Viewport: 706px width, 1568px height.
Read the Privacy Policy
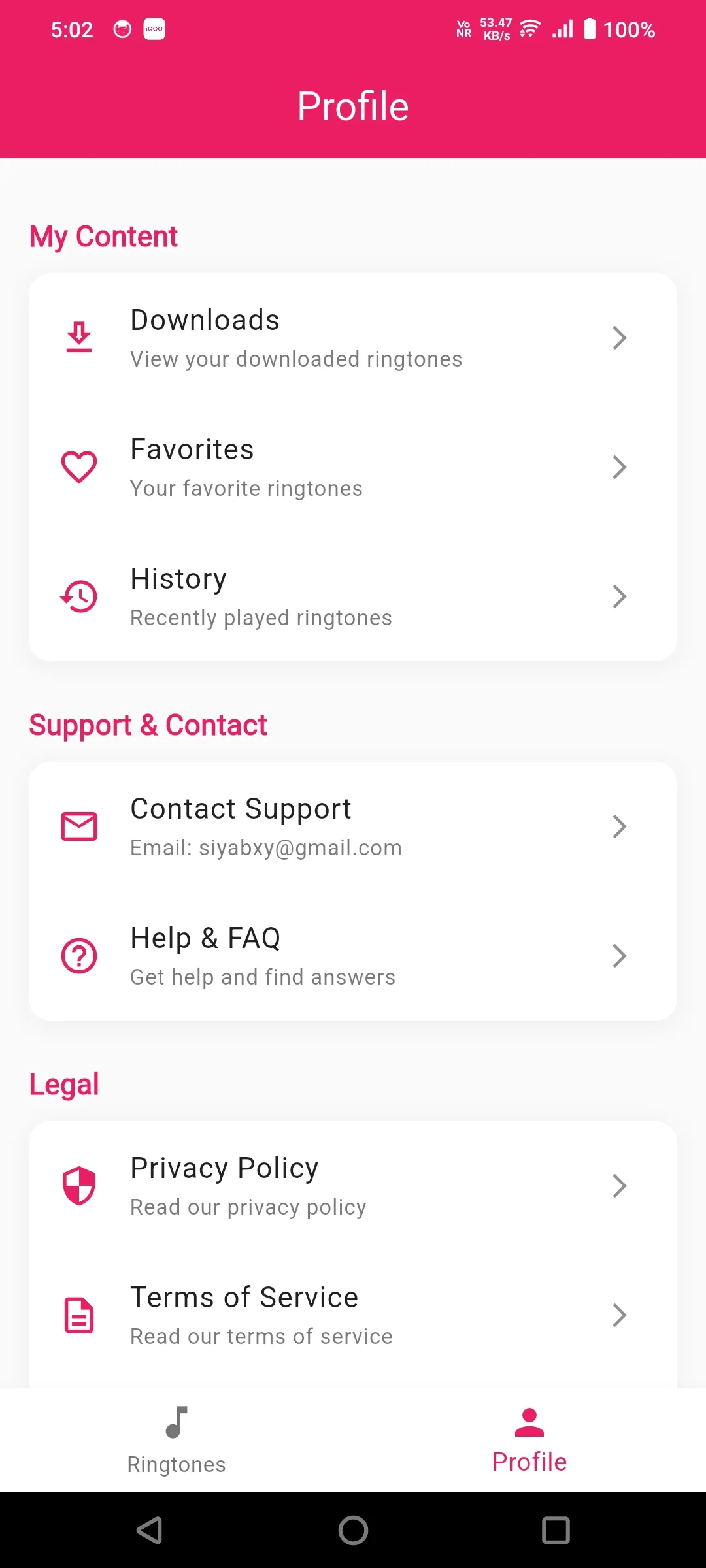pyautogui.click(x=353, y=1186)
